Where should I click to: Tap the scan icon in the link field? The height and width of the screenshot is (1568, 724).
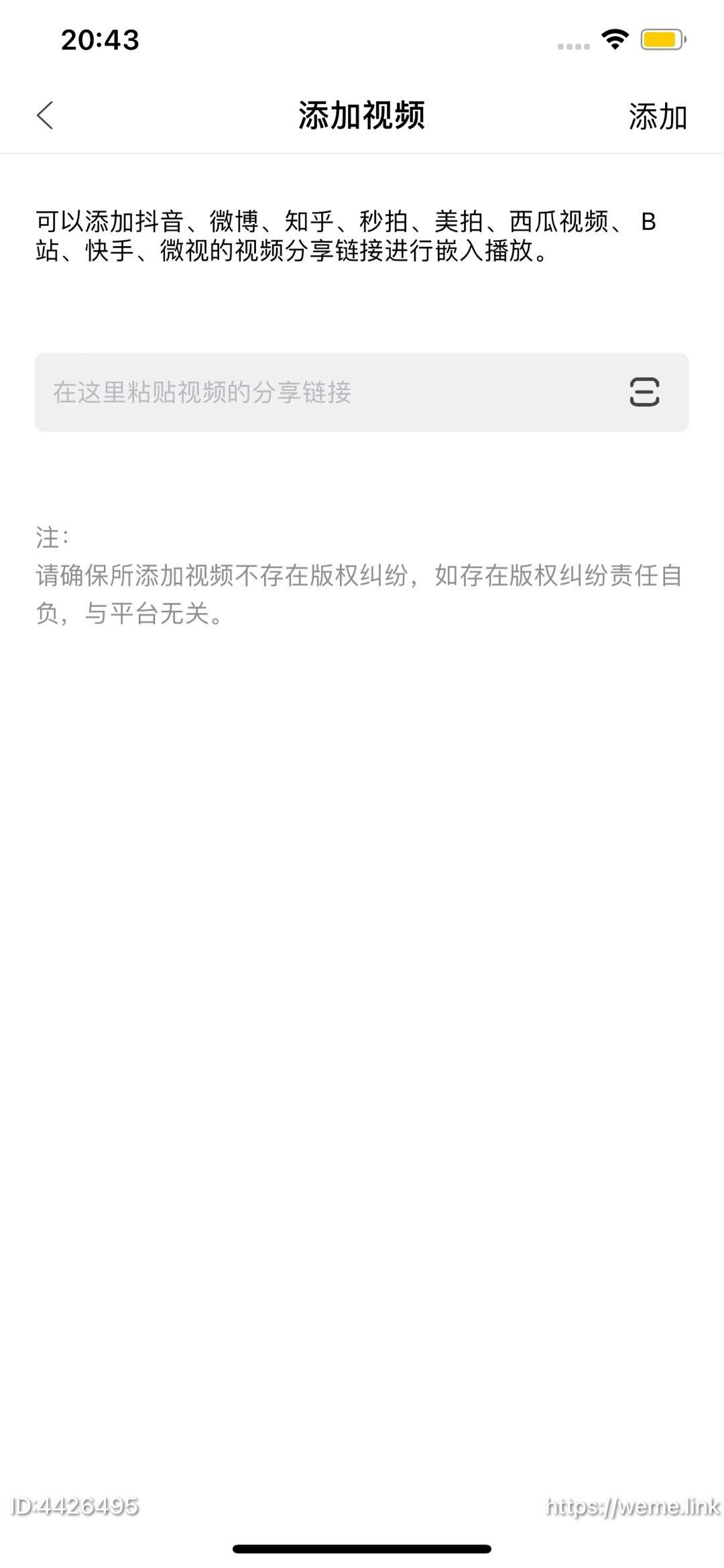[x=644, y=392]
